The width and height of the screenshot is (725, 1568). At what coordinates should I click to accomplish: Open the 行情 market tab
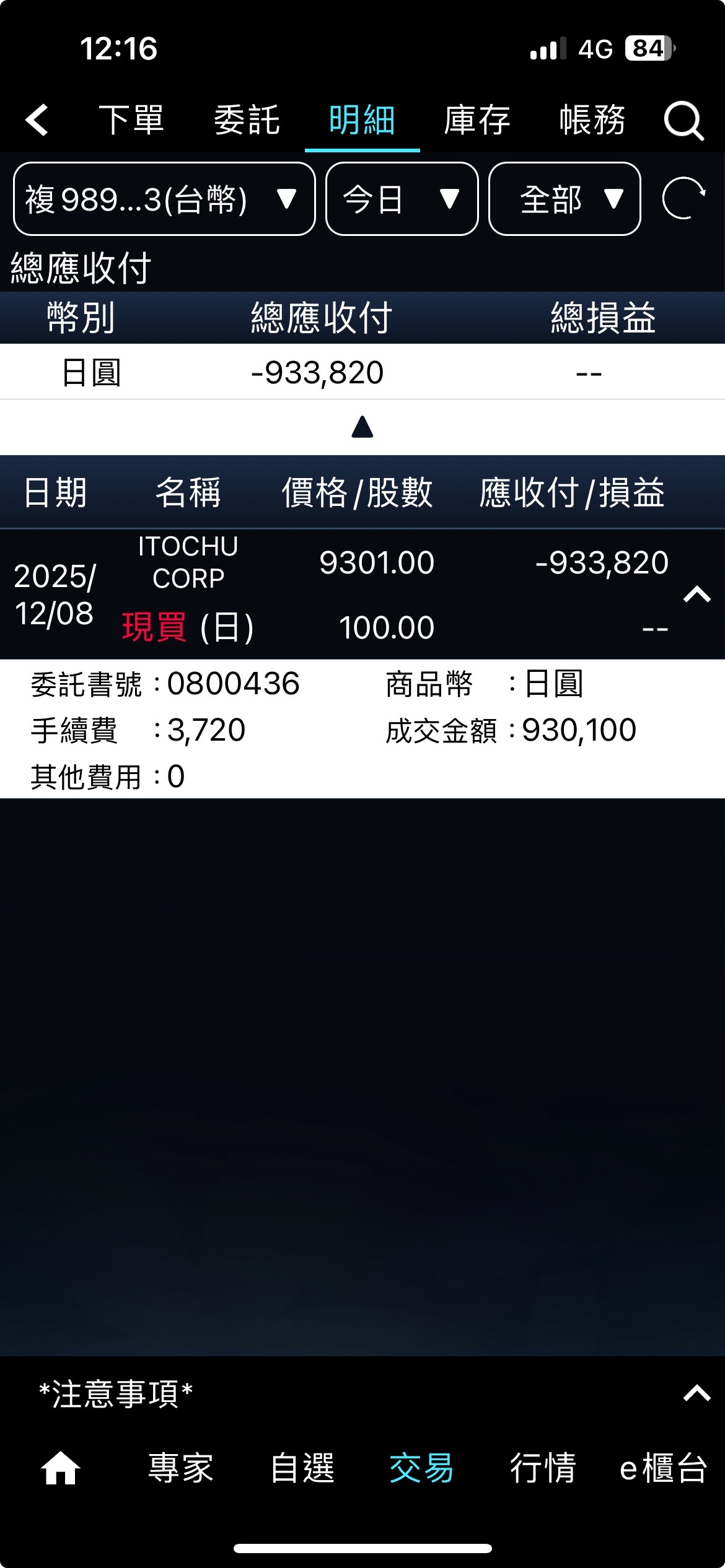point(543,1468)
